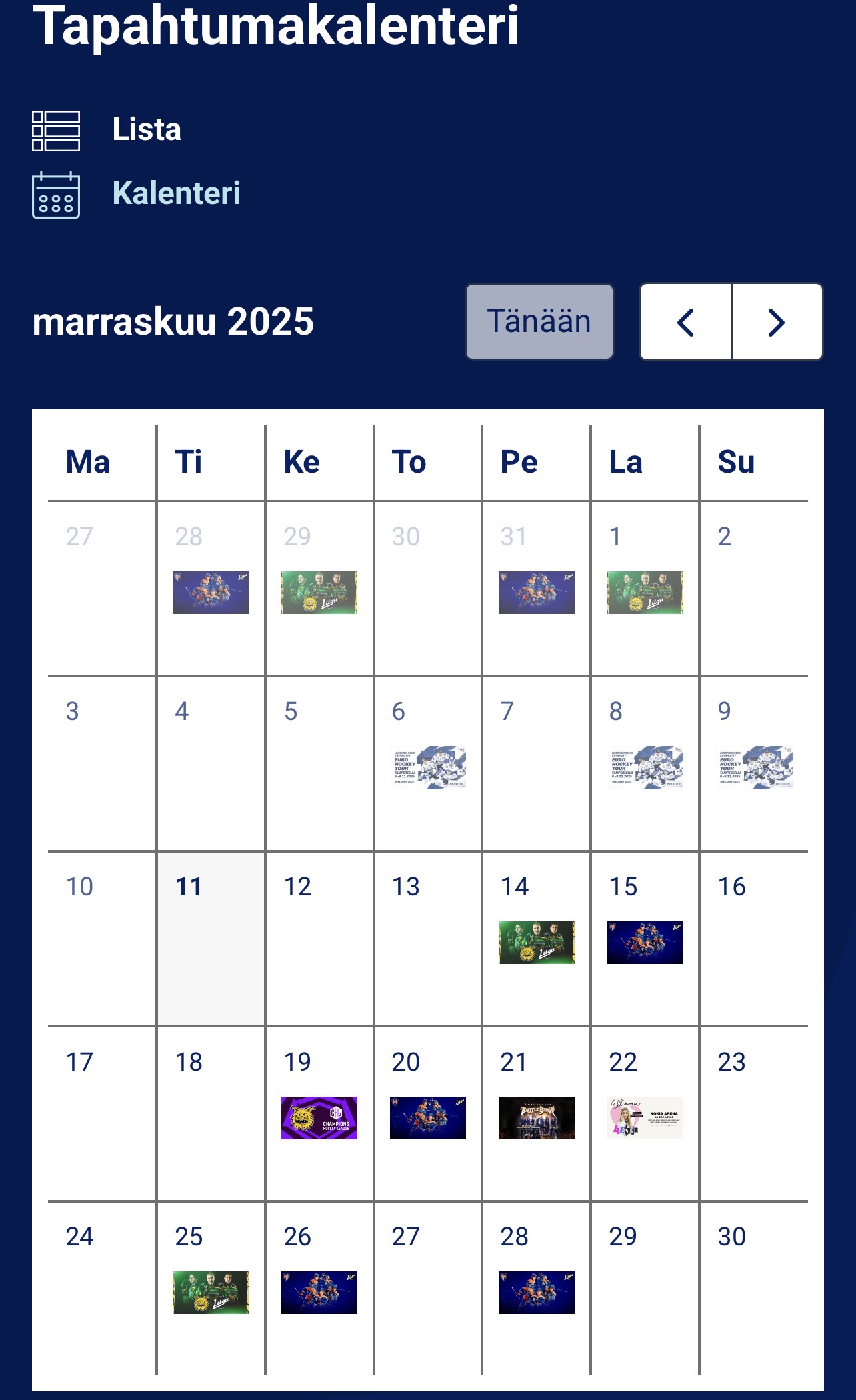The height and width of the screenshot is (1400, 856).
Task: Go to the next month
Action: point(777,323)
